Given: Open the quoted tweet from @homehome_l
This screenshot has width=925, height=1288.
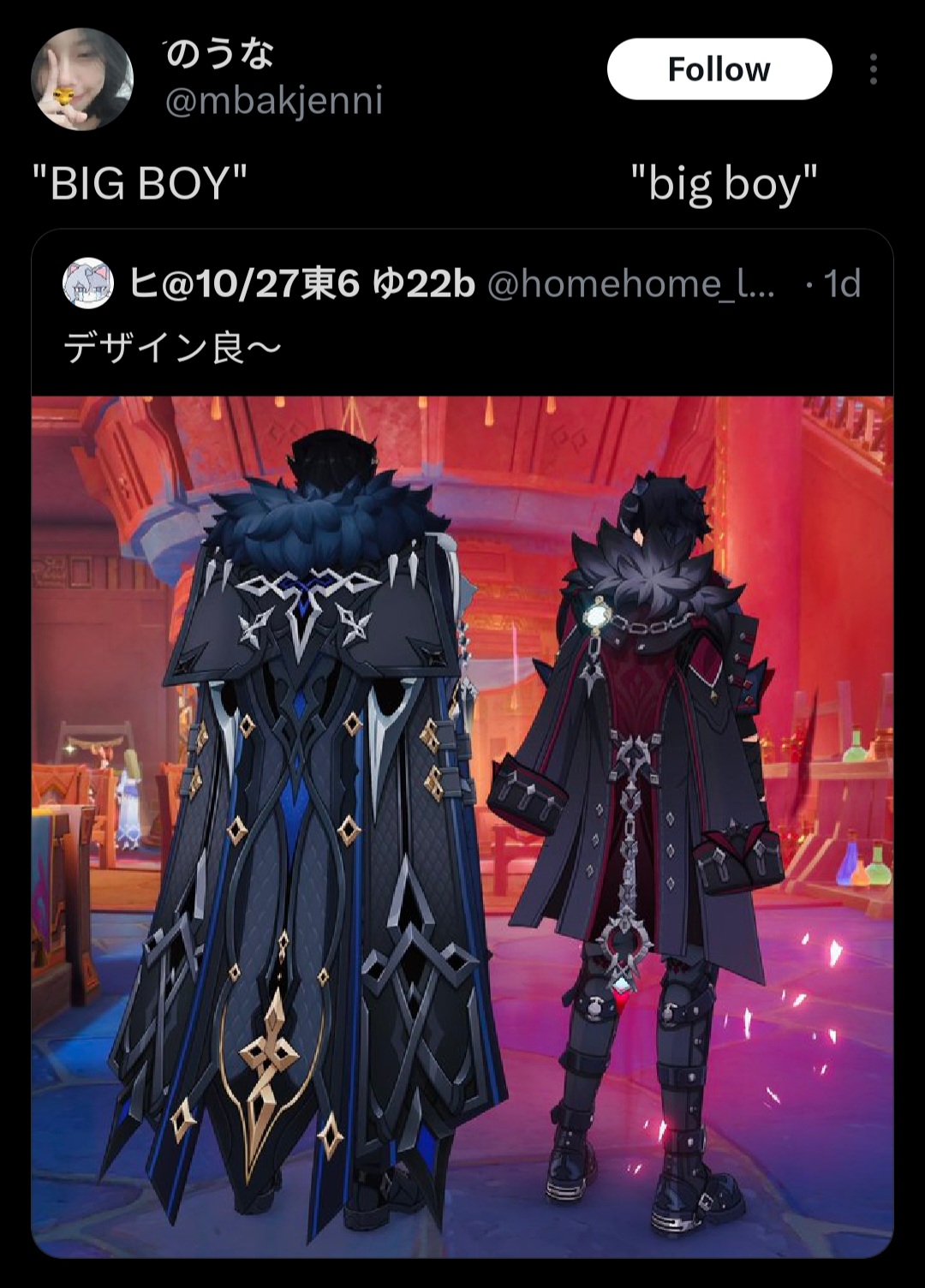Looking at the screenshot, I should pyautogui.click(x=462, y=348).
